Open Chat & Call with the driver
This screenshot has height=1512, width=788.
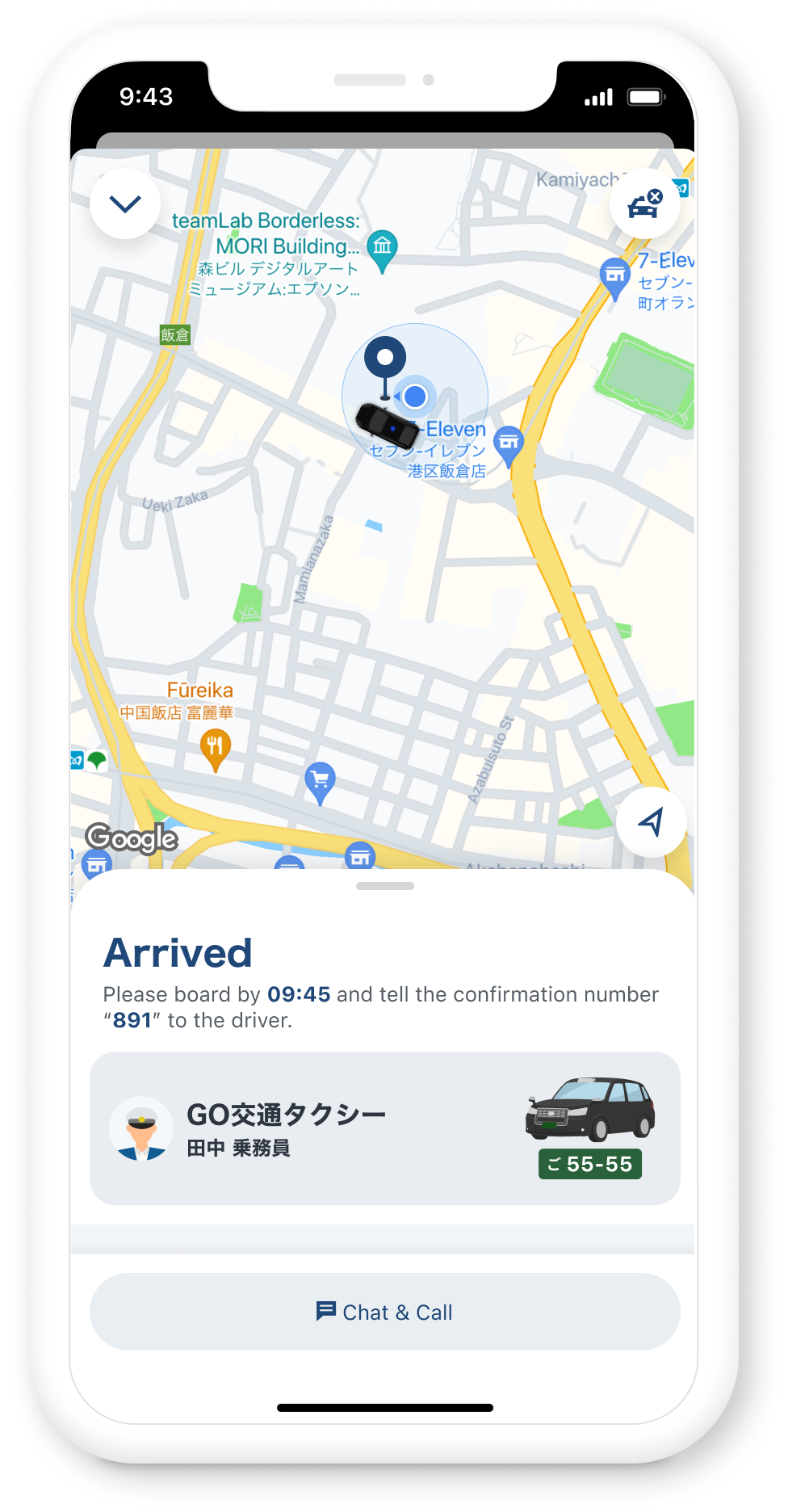click(x=385, y=1312)
